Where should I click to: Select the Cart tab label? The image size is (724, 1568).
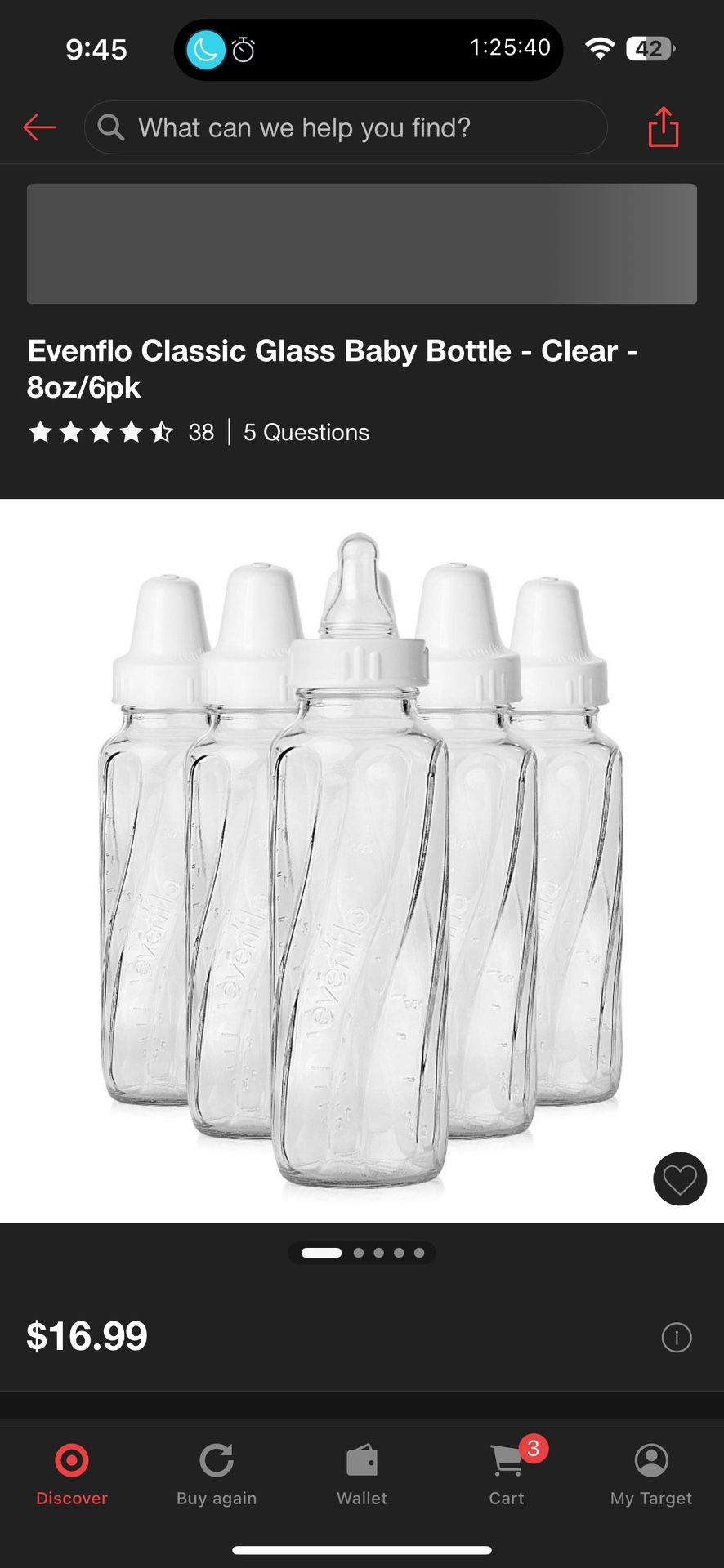pos(506,1498)
